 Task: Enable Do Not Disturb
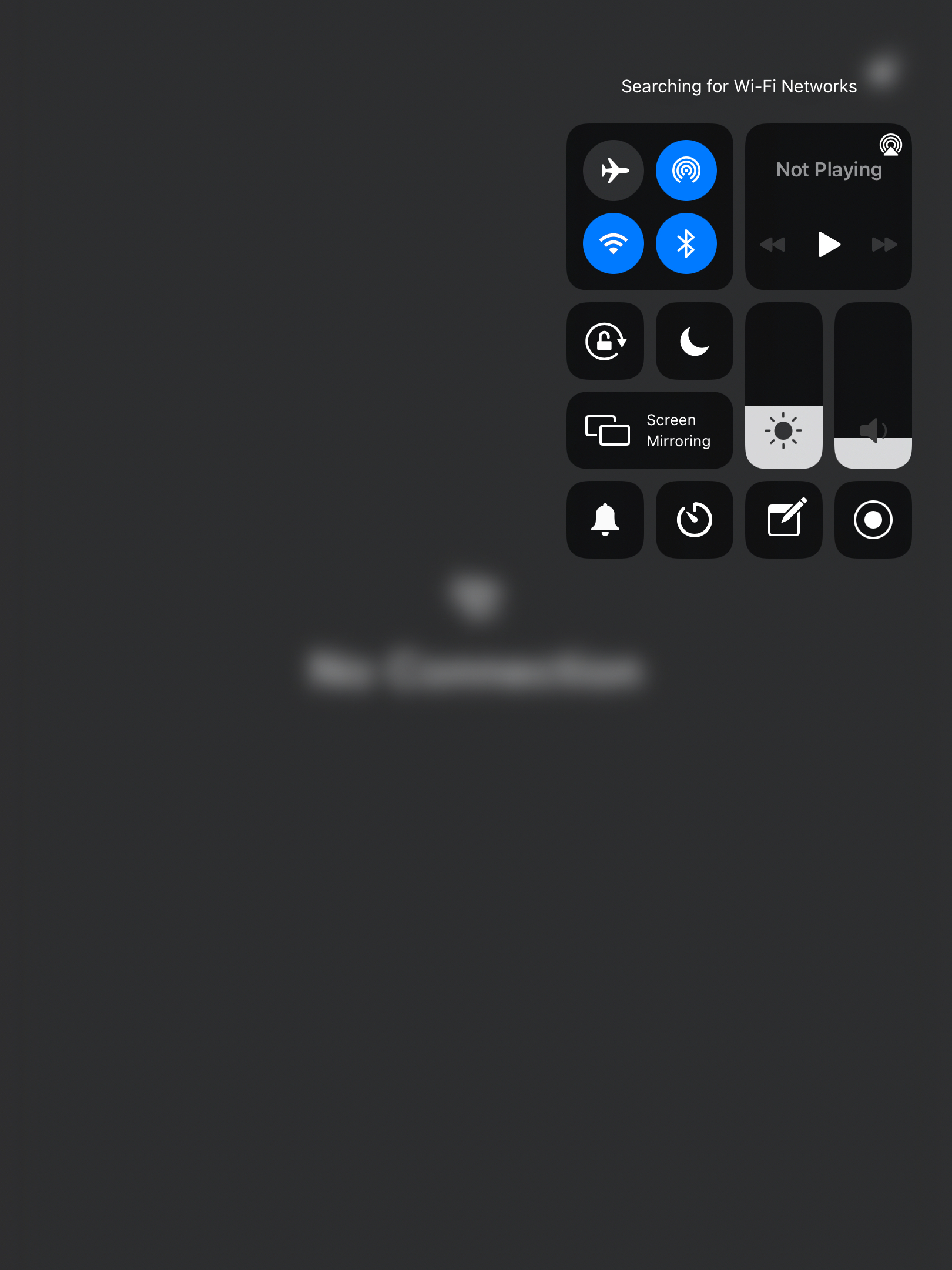[x=695, y=341]
